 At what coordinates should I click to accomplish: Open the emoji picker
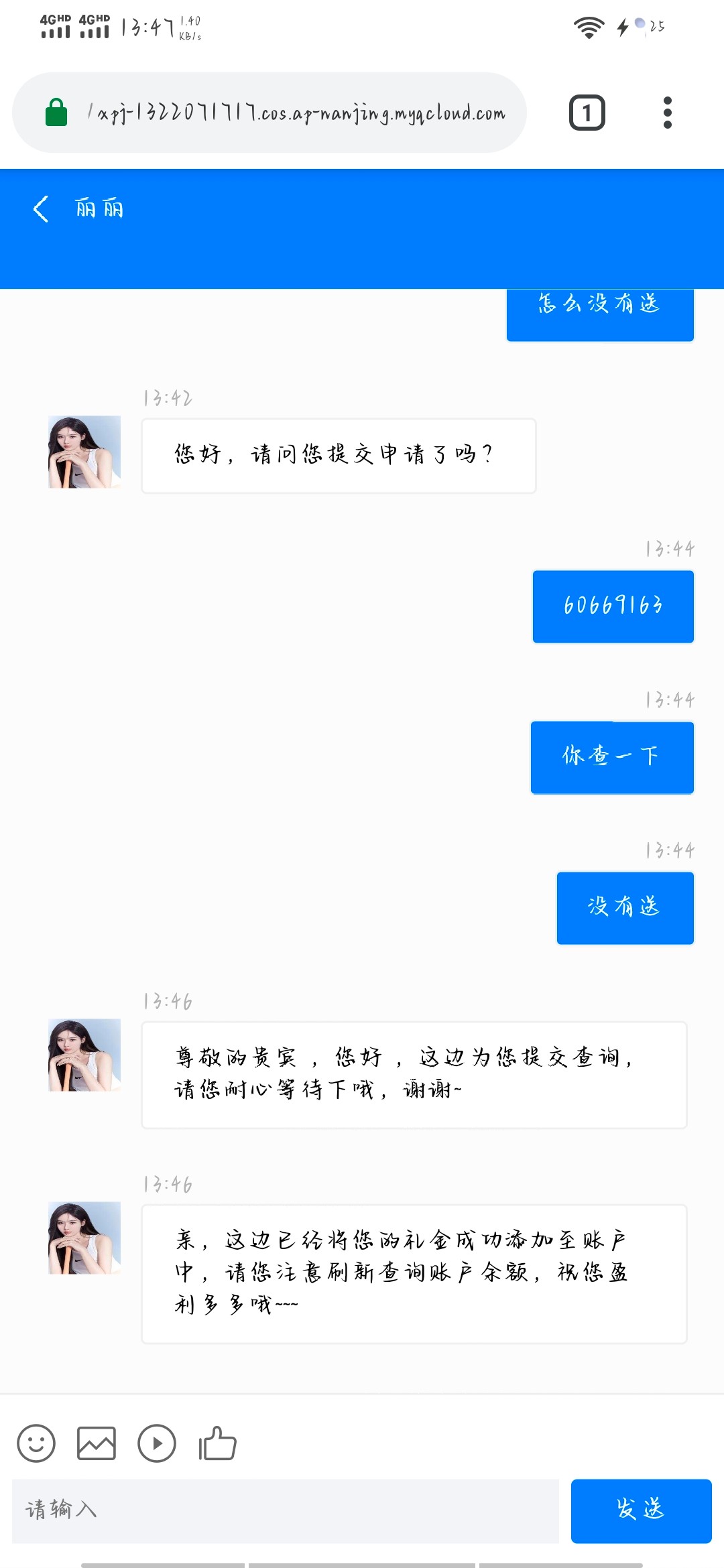36,1443
